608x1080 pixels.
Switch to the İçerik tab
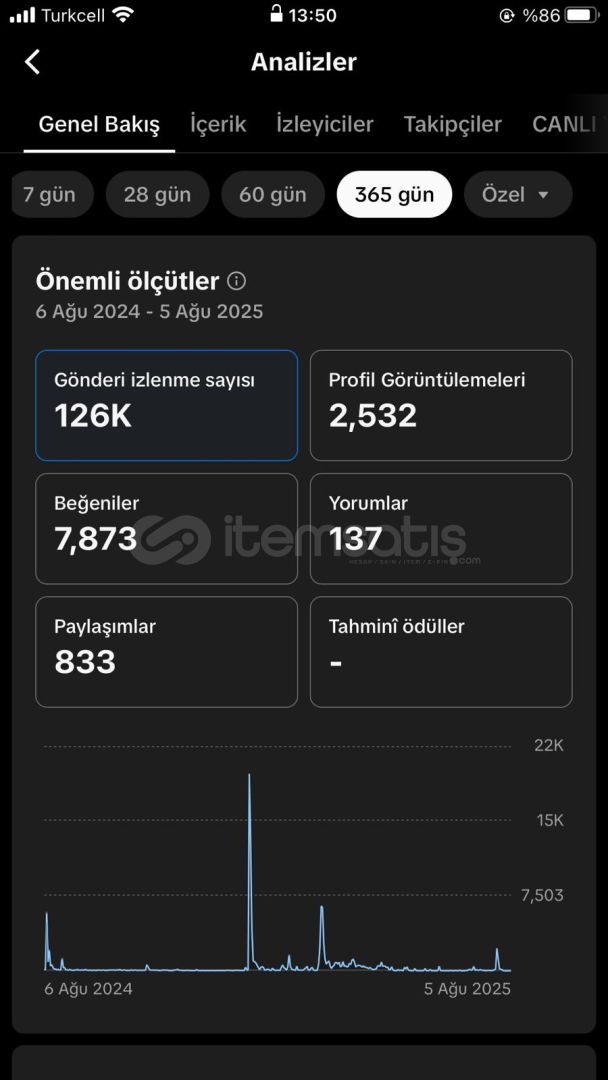click(218, 125)
